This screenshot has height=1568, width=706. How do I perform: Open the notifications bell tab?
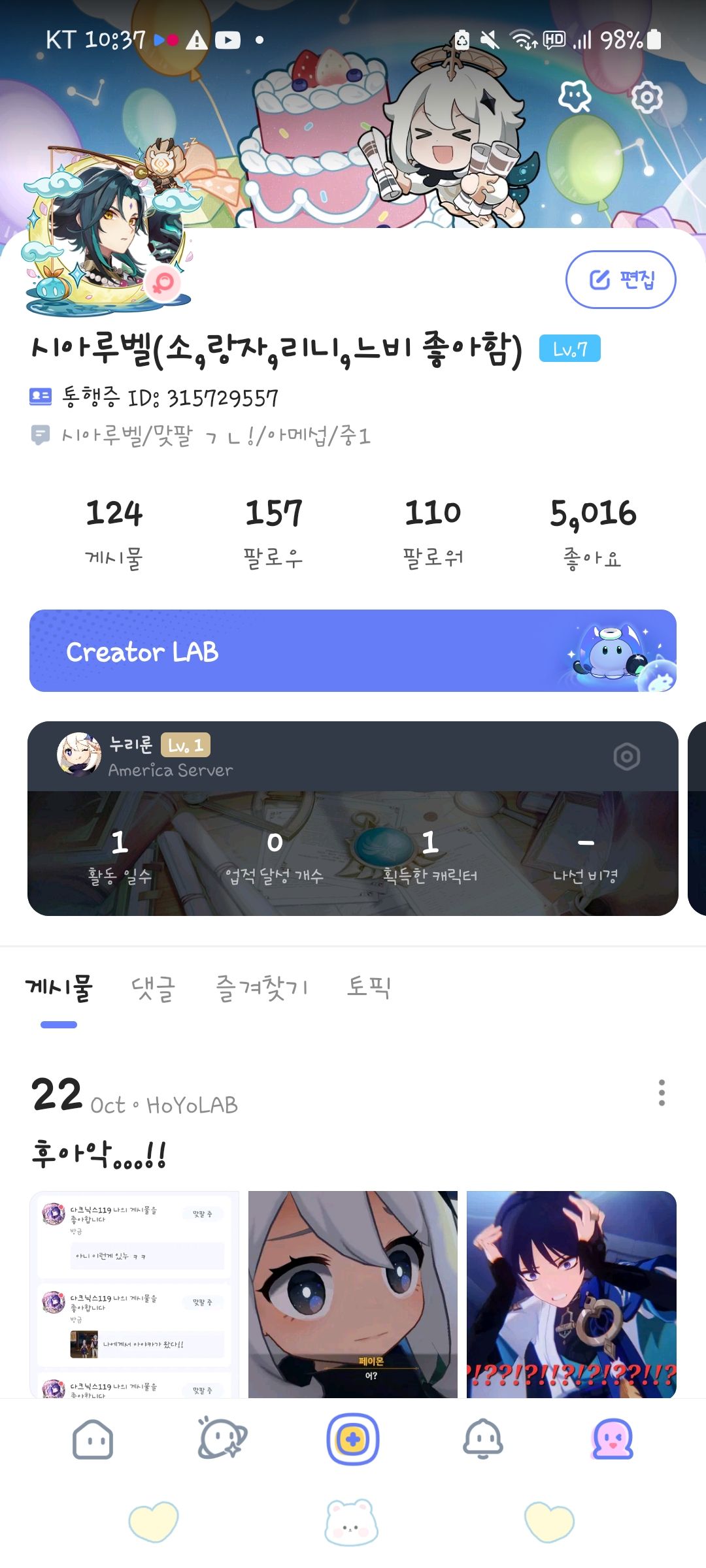pos(482,1439)
